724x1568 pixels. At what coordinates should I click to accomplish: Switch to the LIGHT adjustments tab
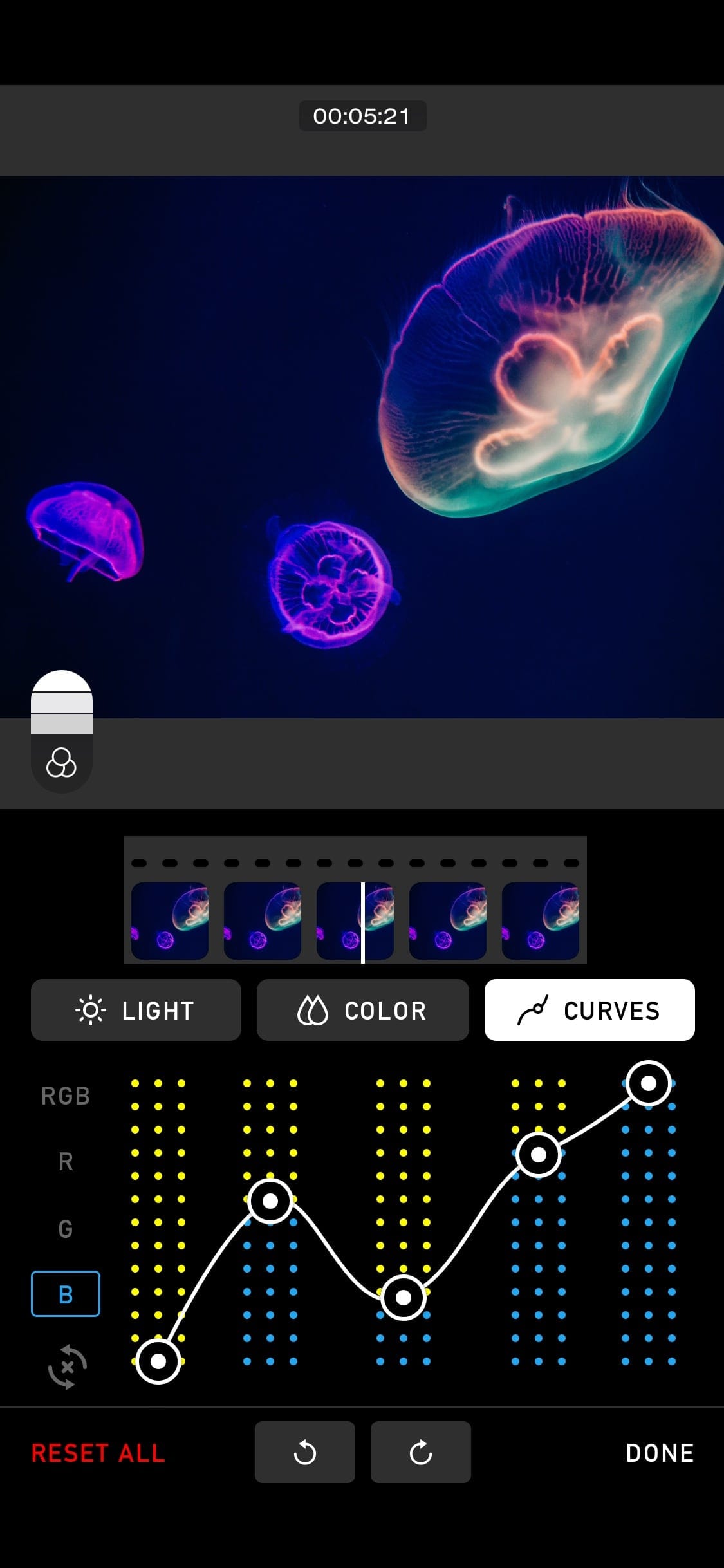136,1010
